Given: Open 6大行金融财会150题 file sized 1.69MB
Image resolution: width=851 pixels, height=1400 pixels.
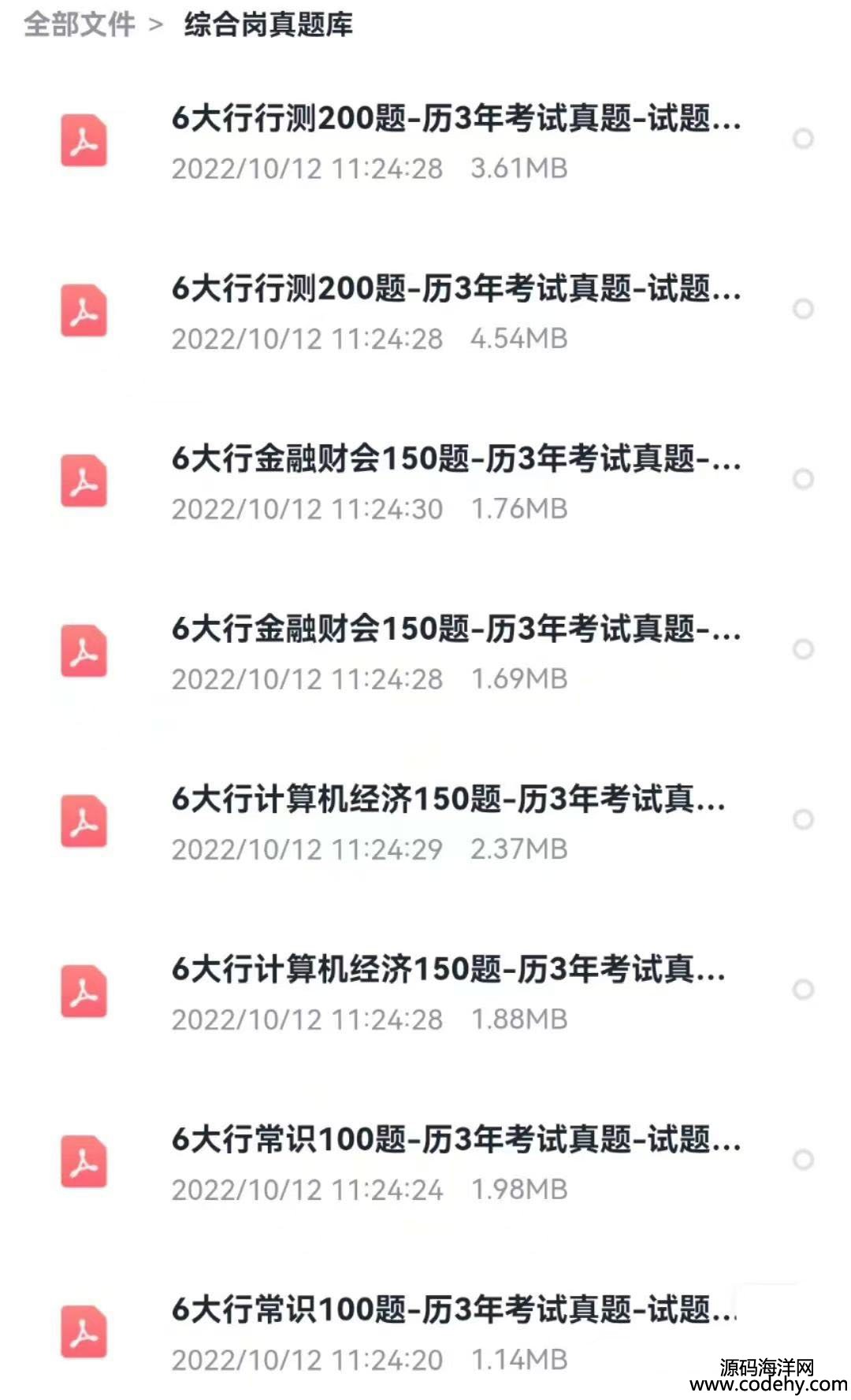Looking at the screenshot, I should tap(455, 629).
